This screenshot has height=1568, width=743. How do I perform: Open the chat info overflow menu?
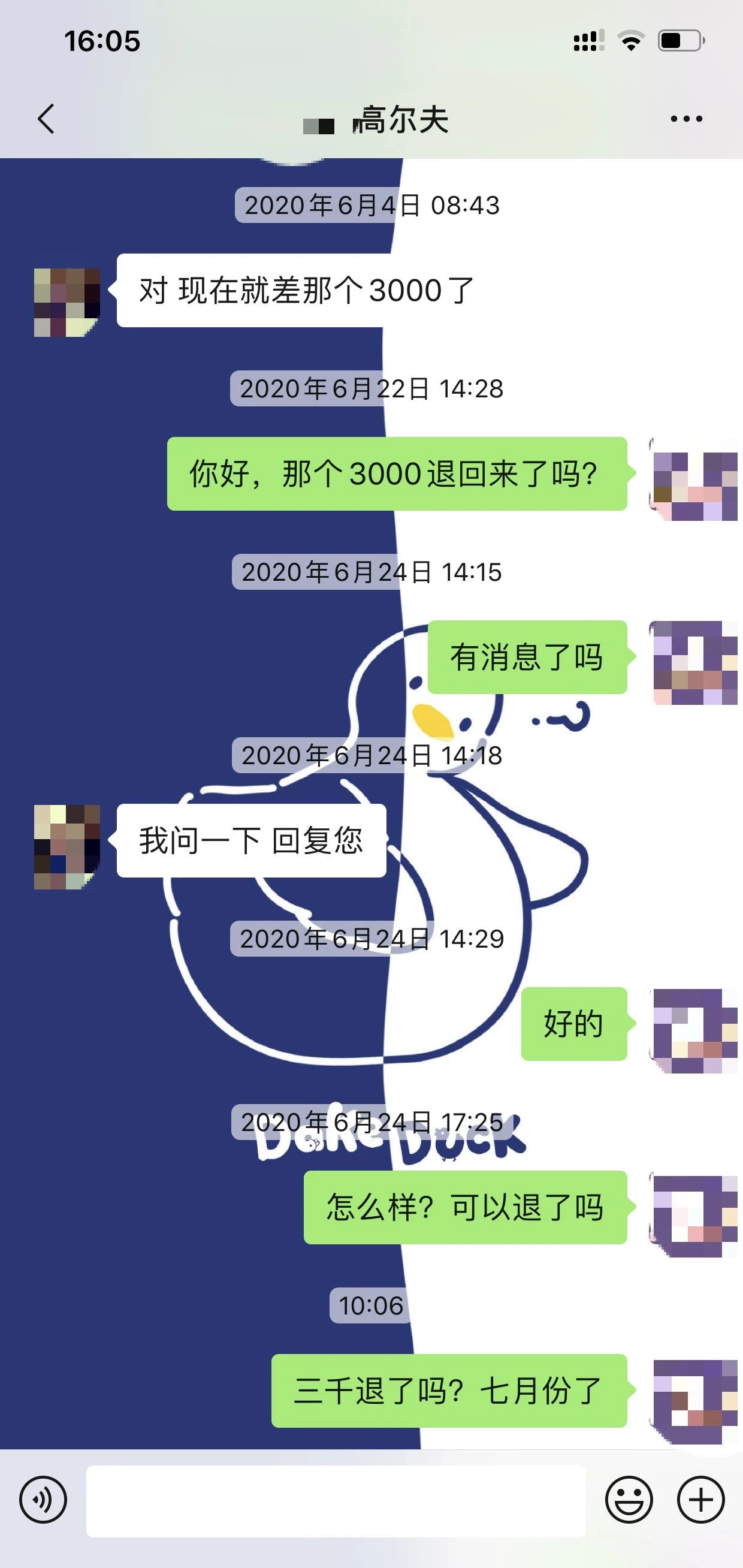(x=686, y=119)
